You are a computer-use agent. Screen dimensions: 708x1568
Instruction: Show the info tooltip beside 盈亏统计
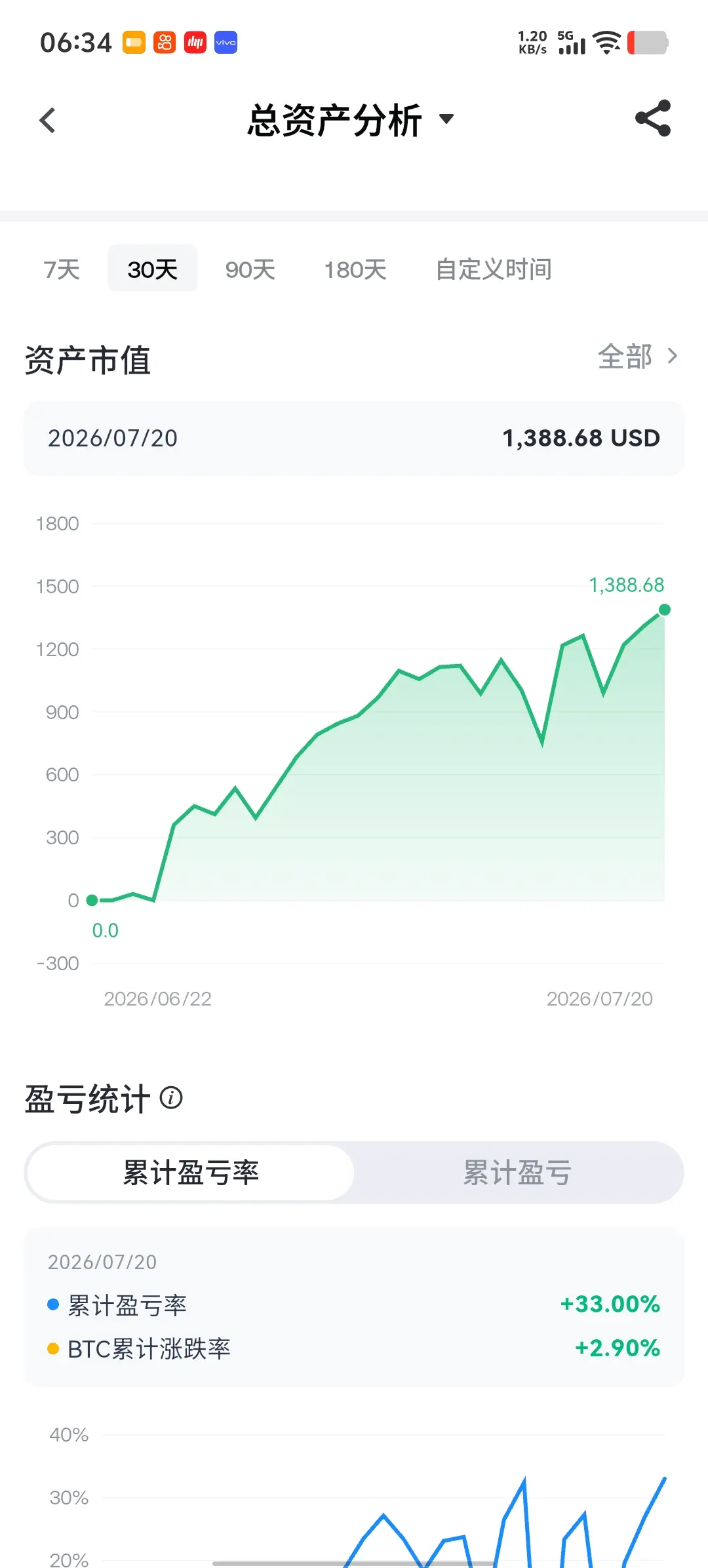[x=171, y=1097]
